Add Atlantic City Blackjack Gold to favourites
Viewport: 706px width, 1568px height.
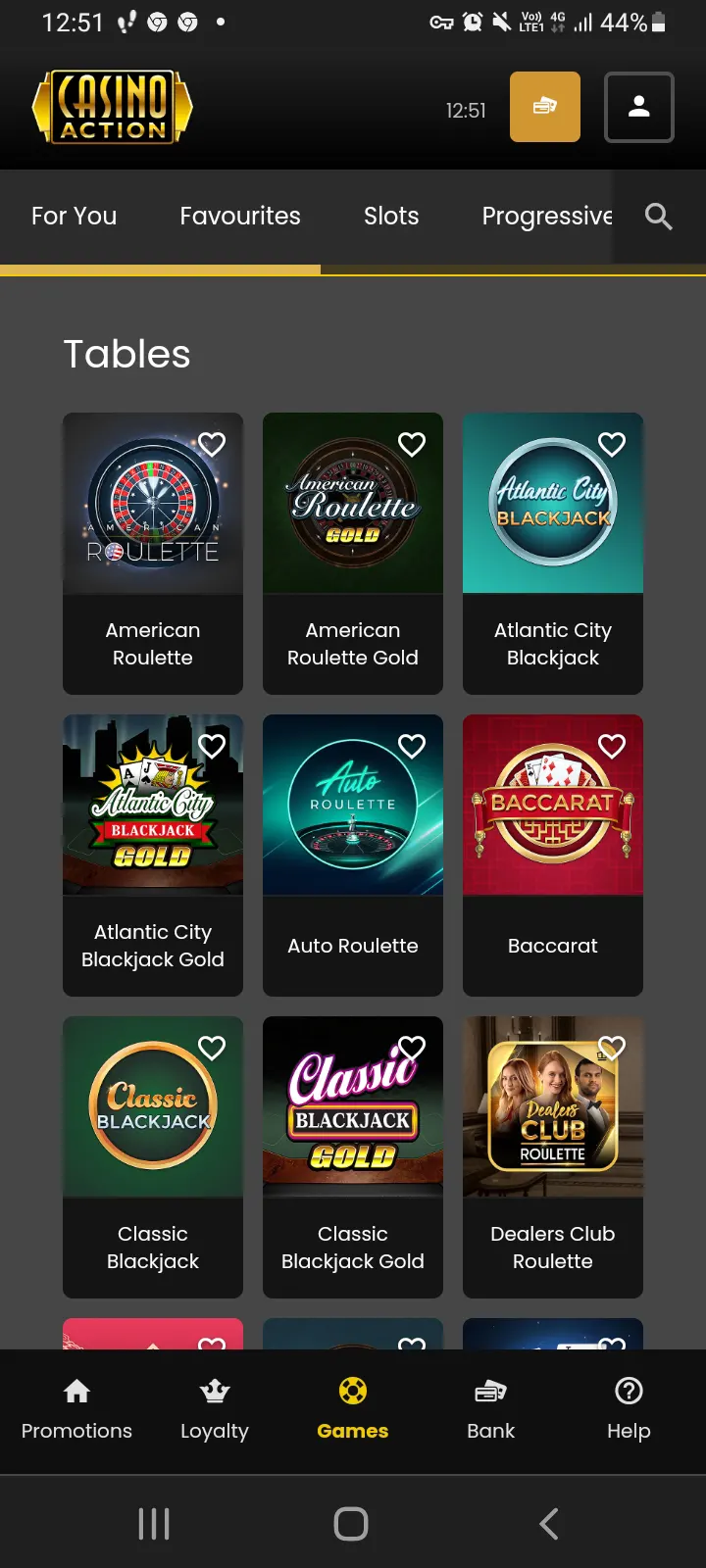pos(212,747)
